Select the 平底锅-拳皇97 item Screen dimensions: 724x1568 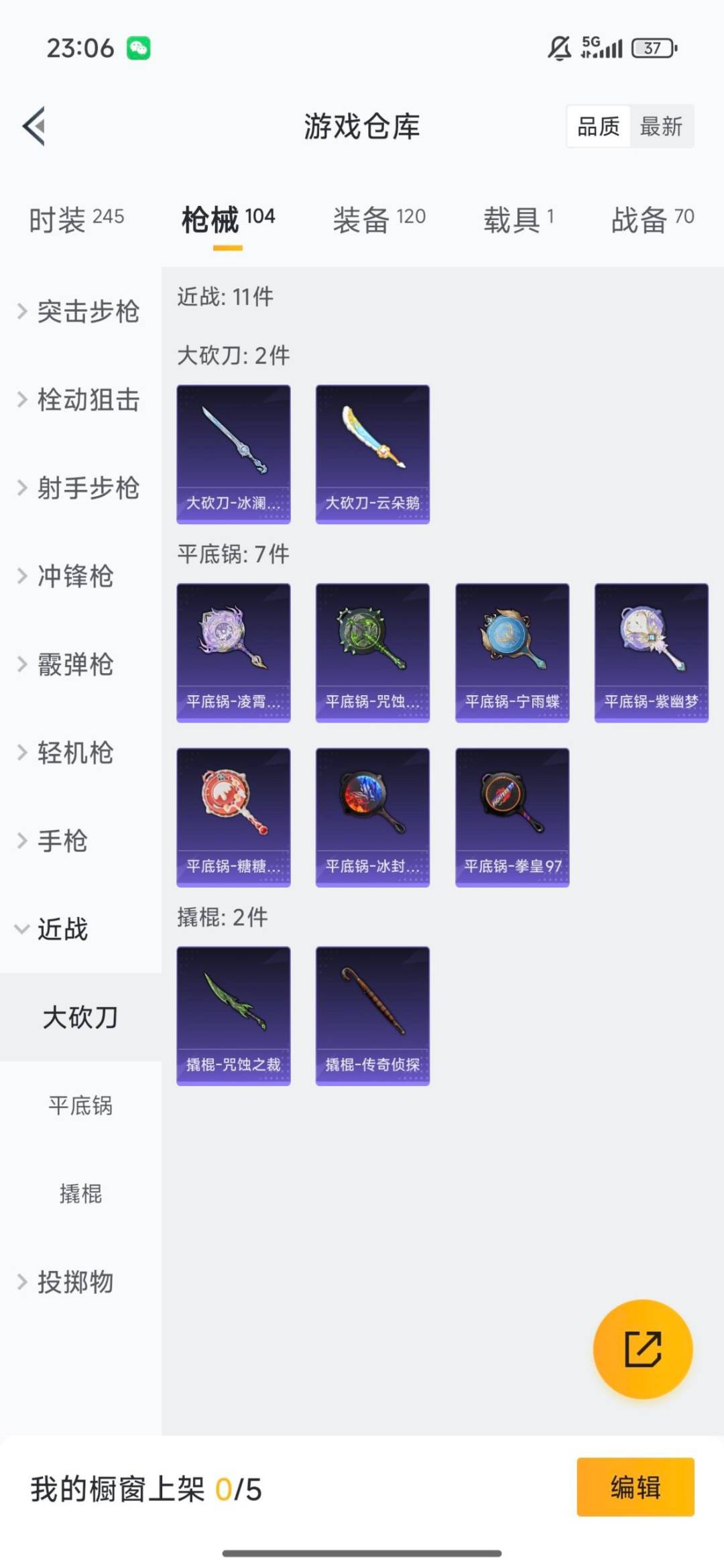(x=511, y=817)
